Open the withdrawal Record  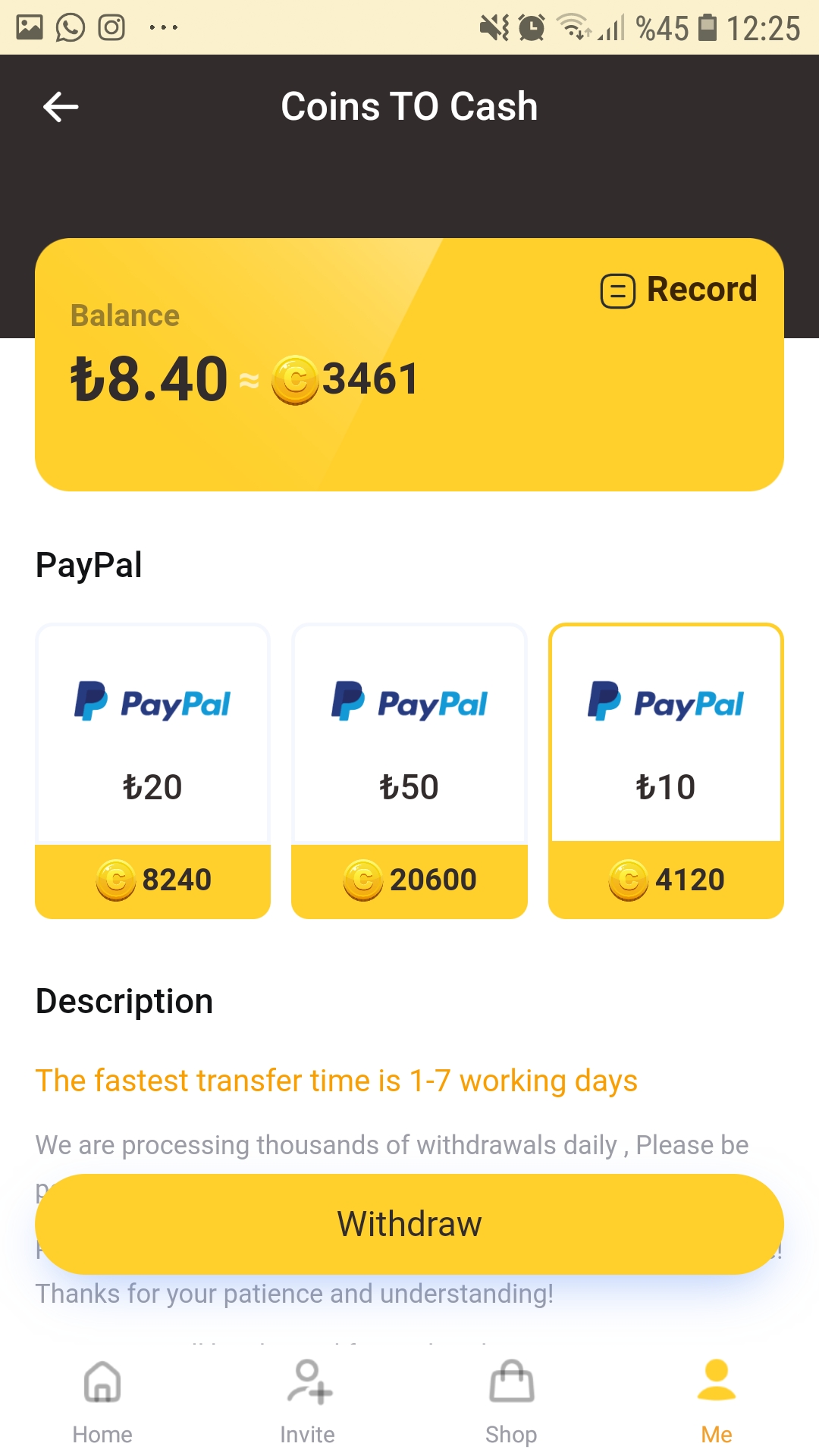click(679, 290)
